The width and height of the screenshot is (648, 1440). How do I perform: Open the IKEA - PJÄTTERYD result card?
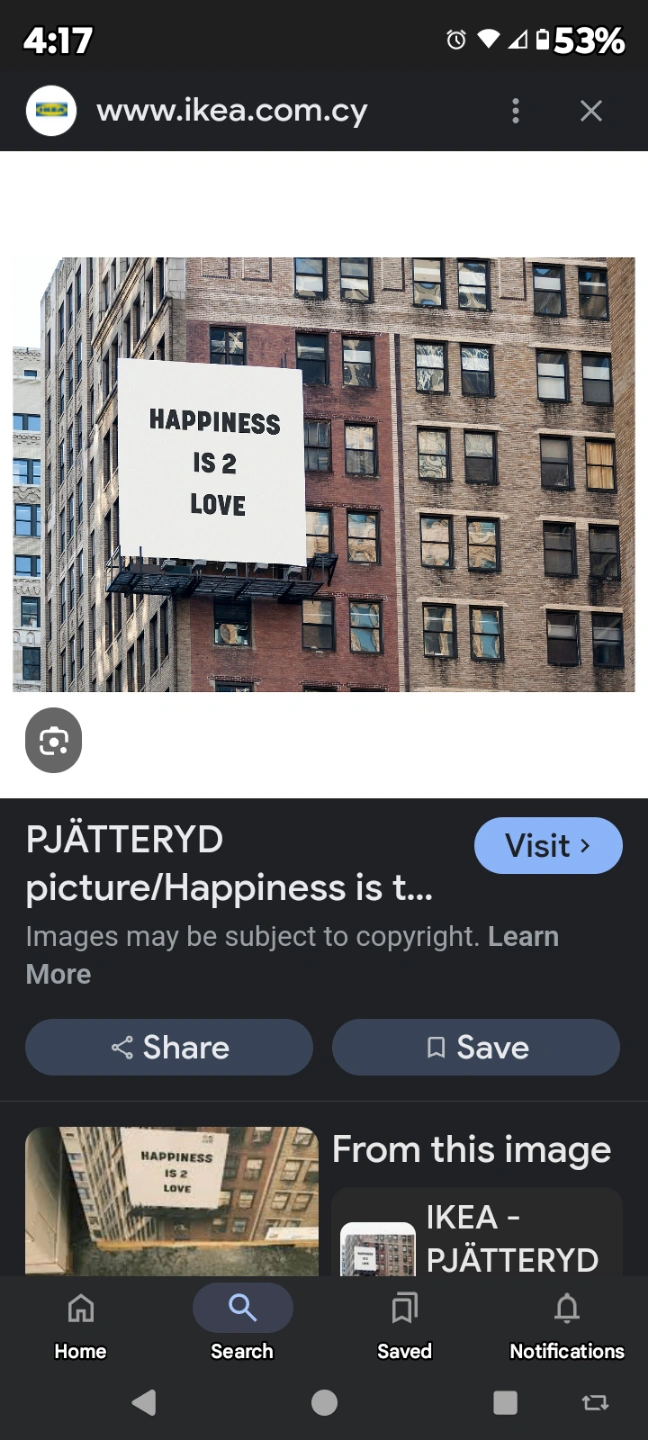(477, 1235)
